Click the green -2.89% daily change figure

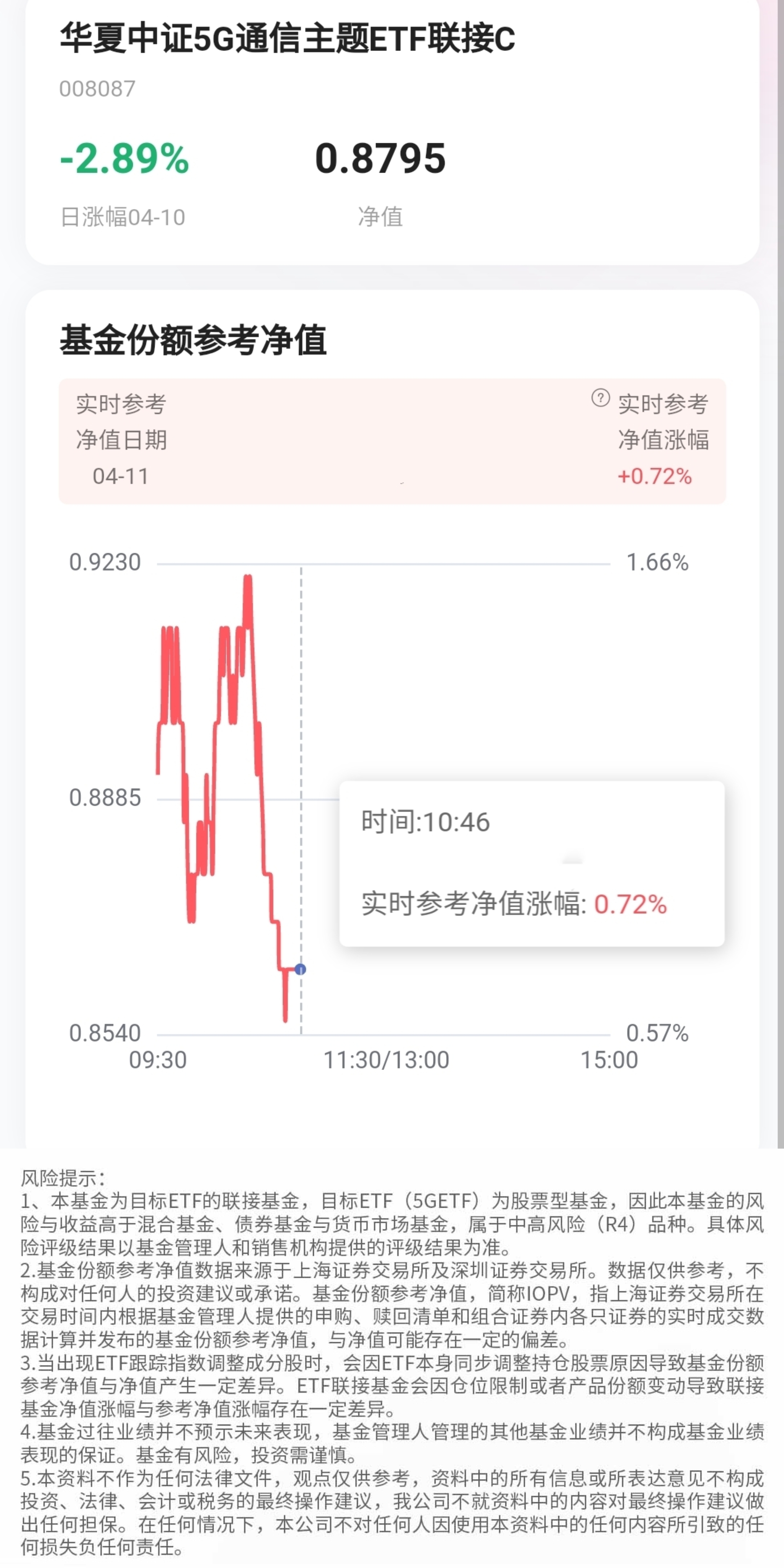click(124, 160)
